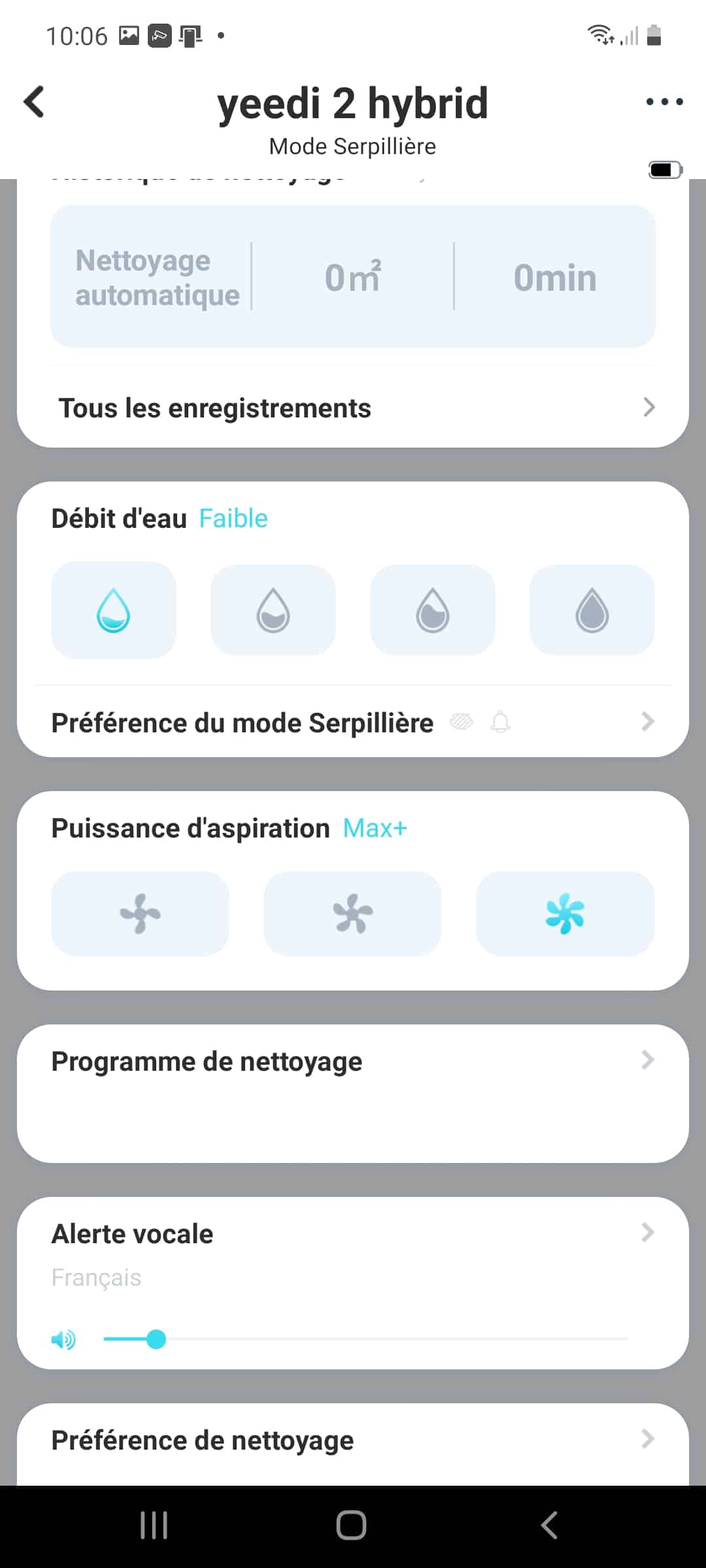Open recent apps from navigation bar
Viewport: 706px width, 1568px height.
click(x=154, y=1526)
